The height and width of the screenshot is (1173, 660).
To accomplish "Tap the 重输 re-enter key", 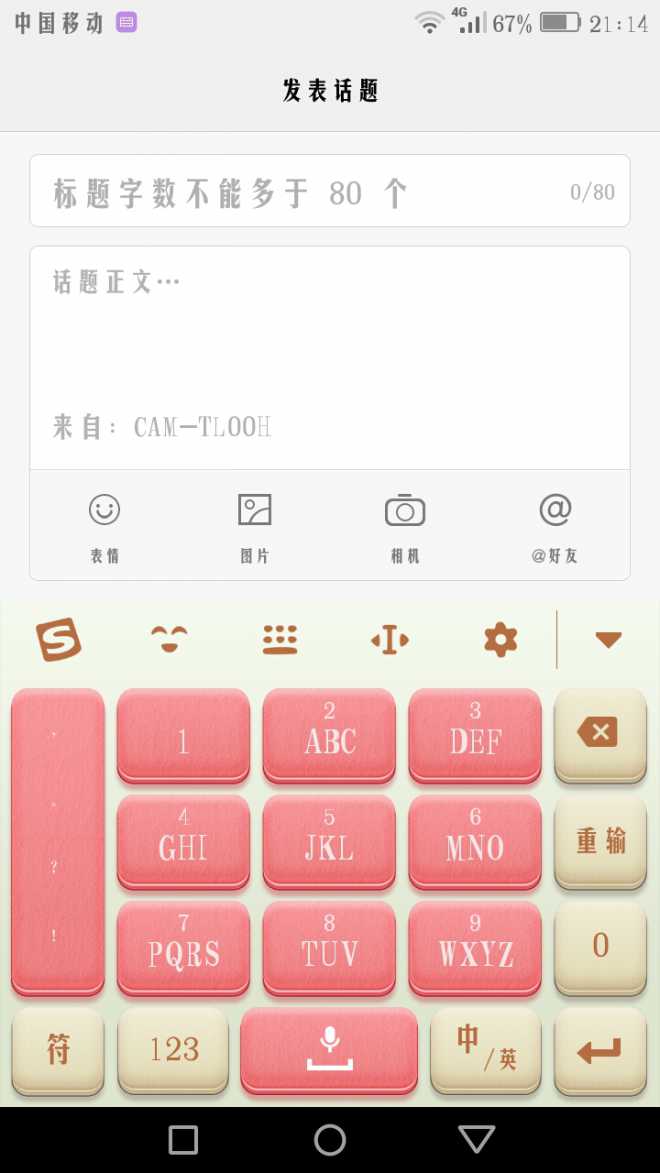I will coord(600,841).
